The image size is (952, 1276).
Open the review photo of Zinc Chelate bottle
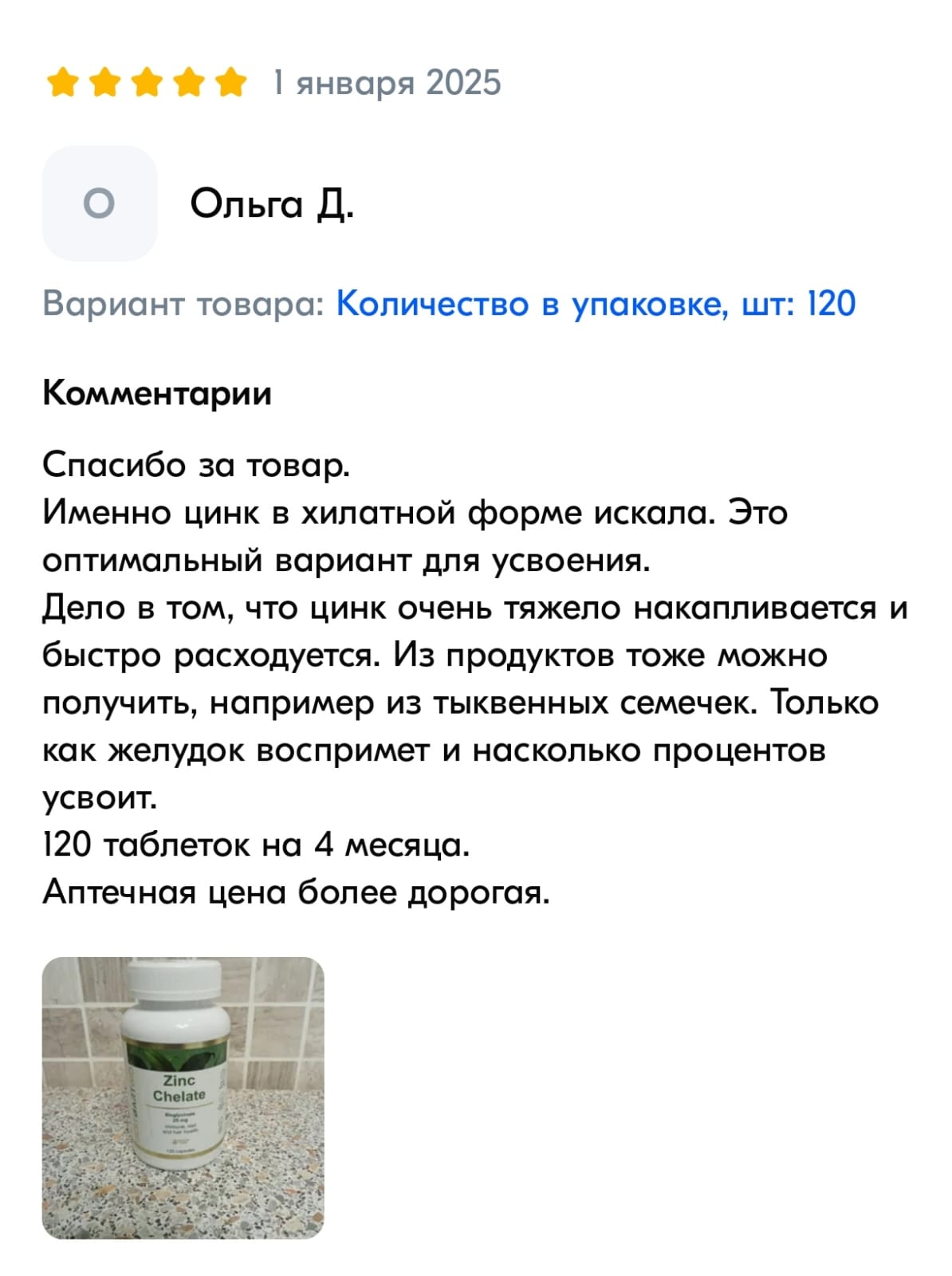pos(183,1097)
